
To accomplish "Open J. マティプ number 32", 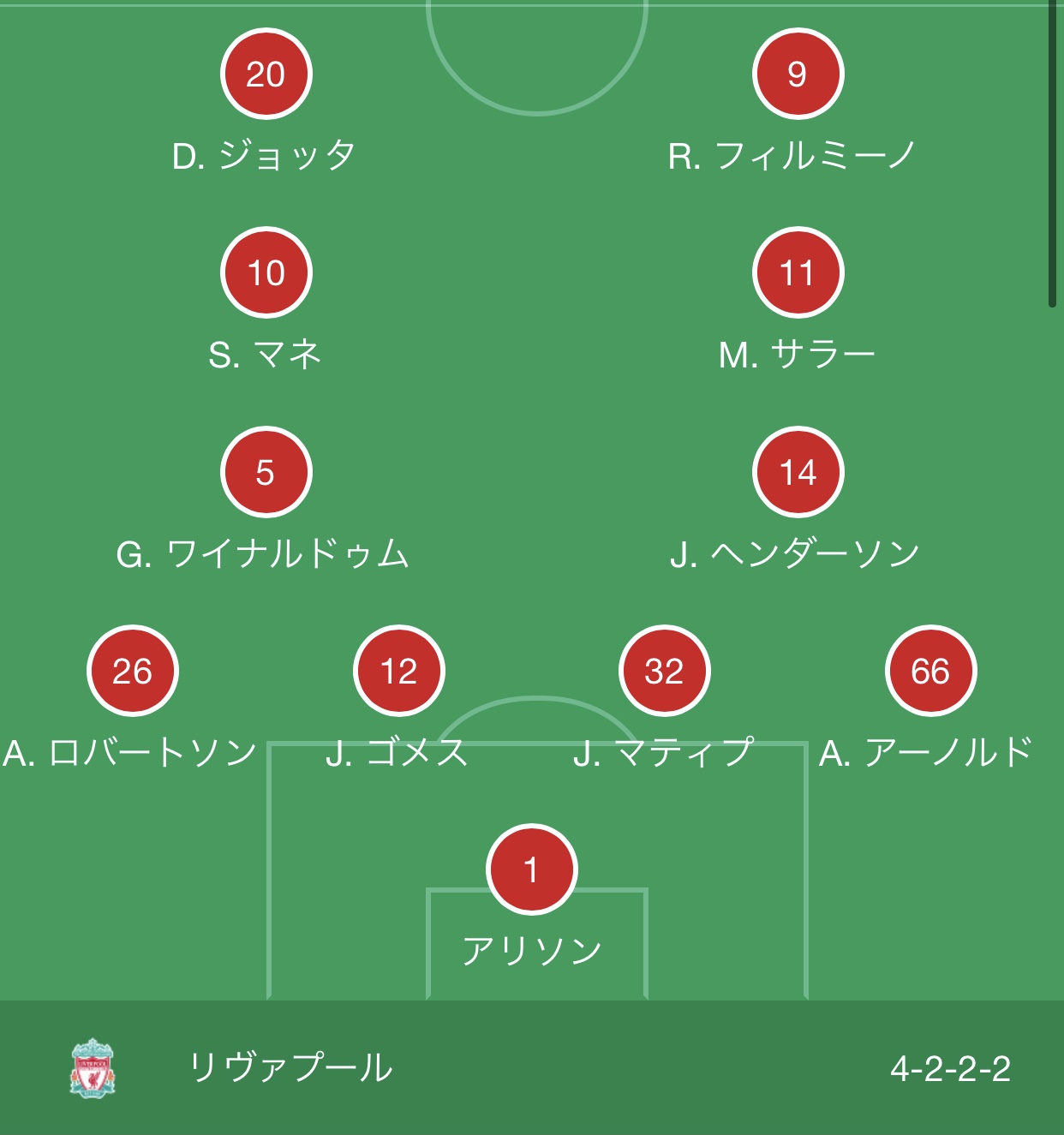I will click(664, 671).
